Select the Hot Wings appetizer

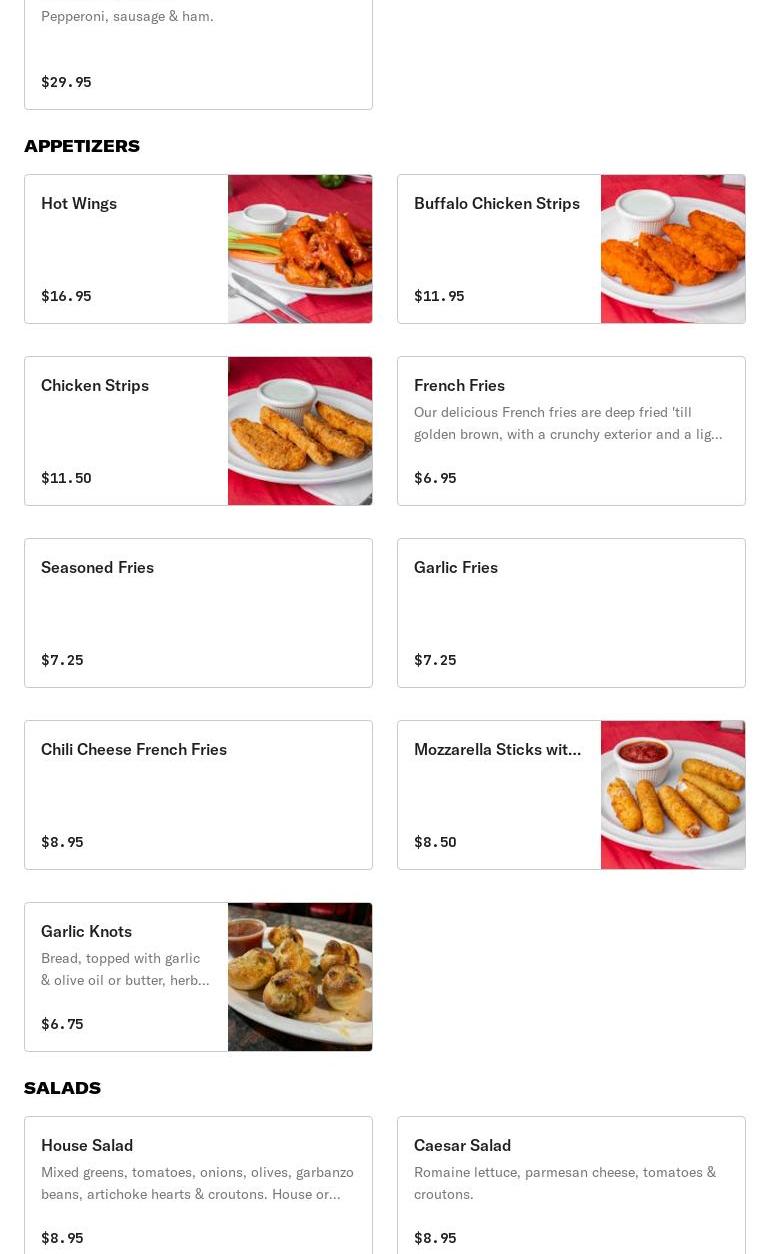[198, 249]
